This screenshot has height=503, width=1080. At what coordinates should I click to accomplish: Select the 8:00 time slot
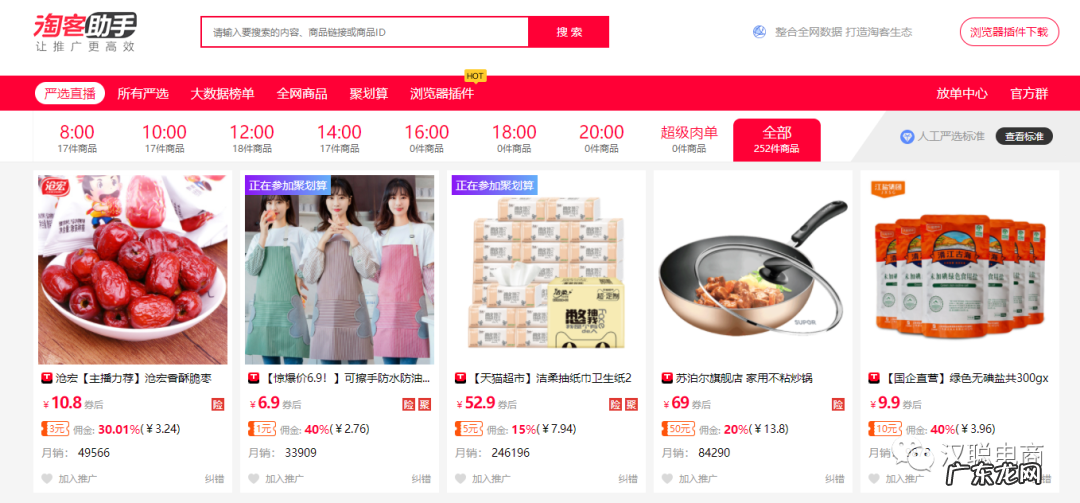point(77,139)
